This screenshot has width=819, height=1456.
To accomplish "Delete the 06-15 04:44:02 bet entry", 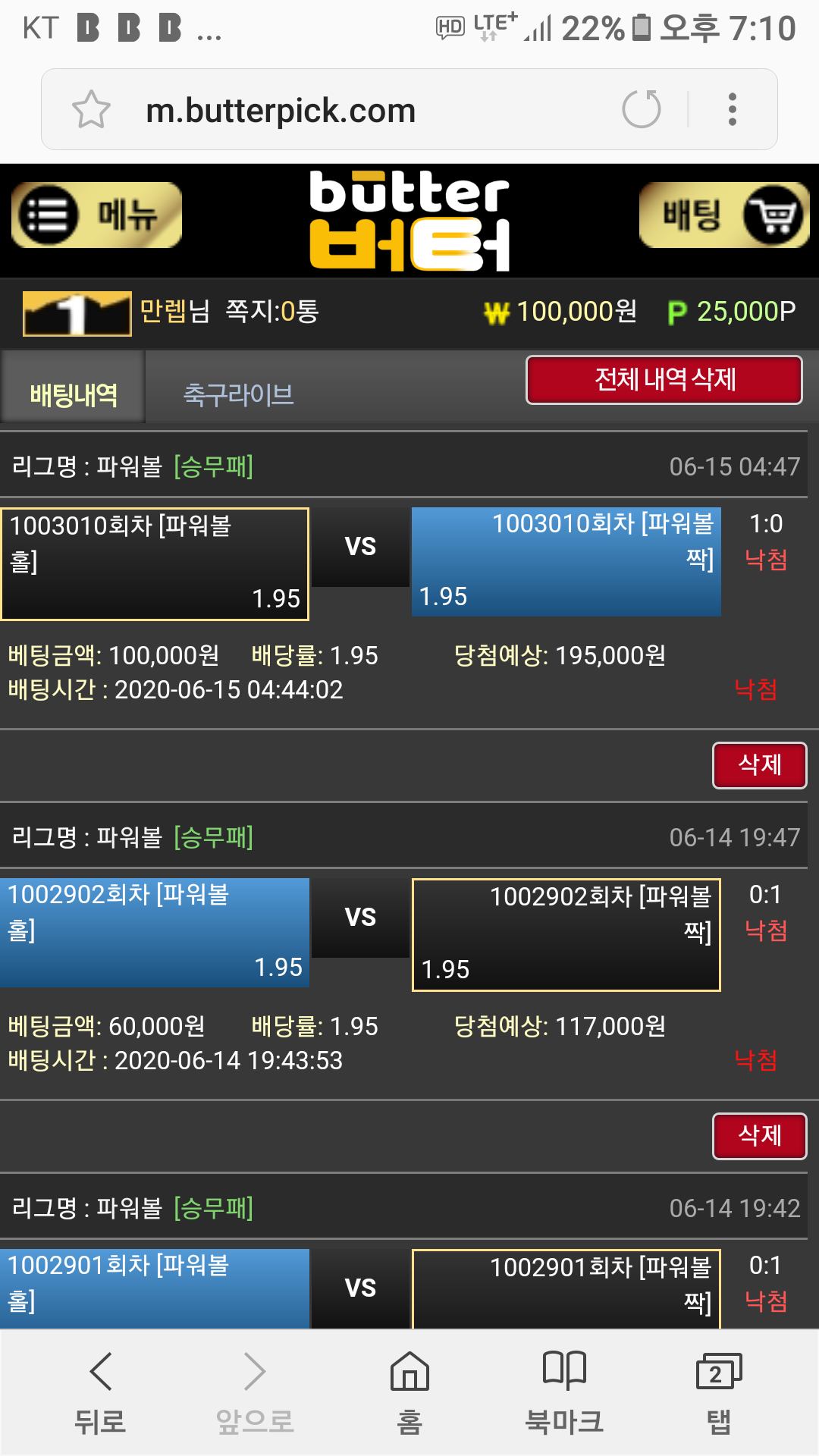I will pyautogui.click(x=759, y=764).
